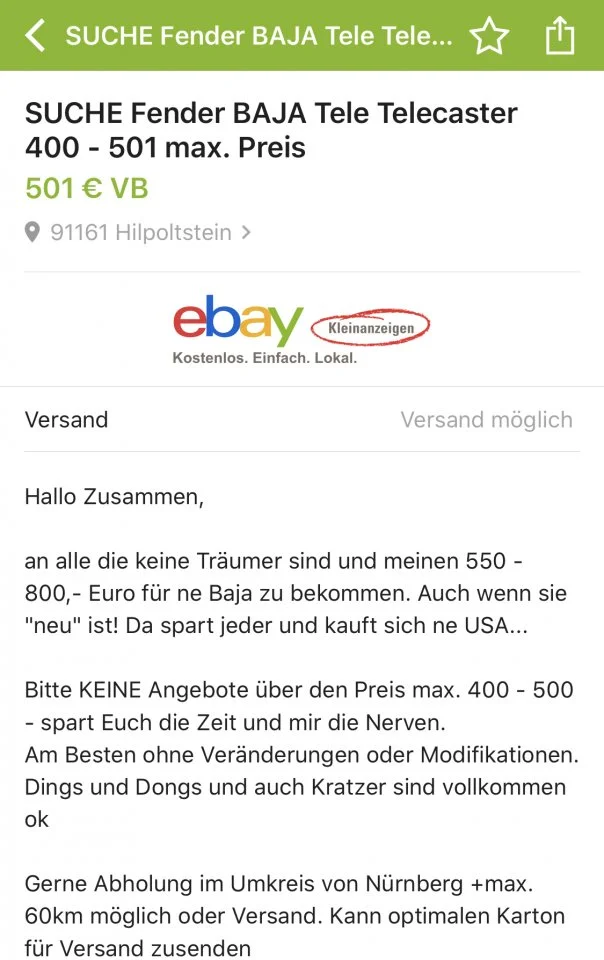Go back using the header arrow
The image size is (604, 960).
click(36, 37)
